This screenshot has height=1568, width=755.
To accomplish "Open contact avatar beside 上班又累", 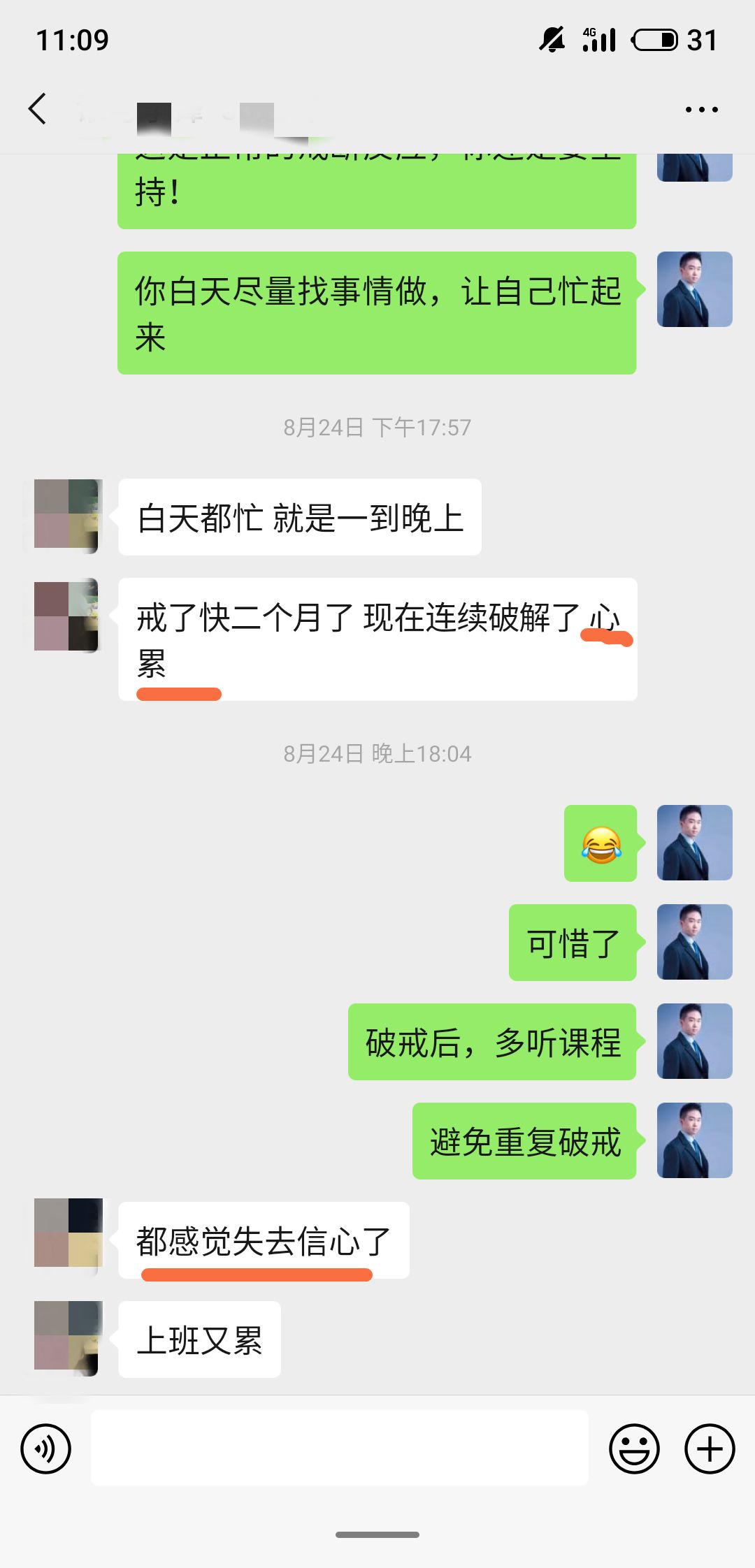I will pos(68,1339).
